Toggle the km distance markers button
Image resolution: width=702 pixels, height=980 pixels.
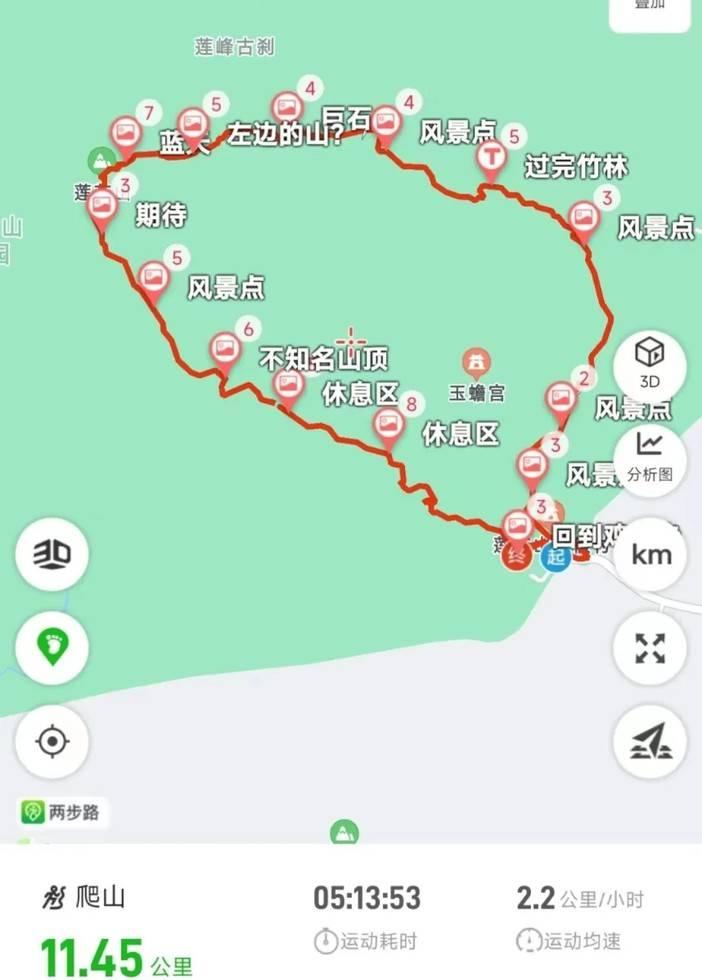(x=651, y=554)
